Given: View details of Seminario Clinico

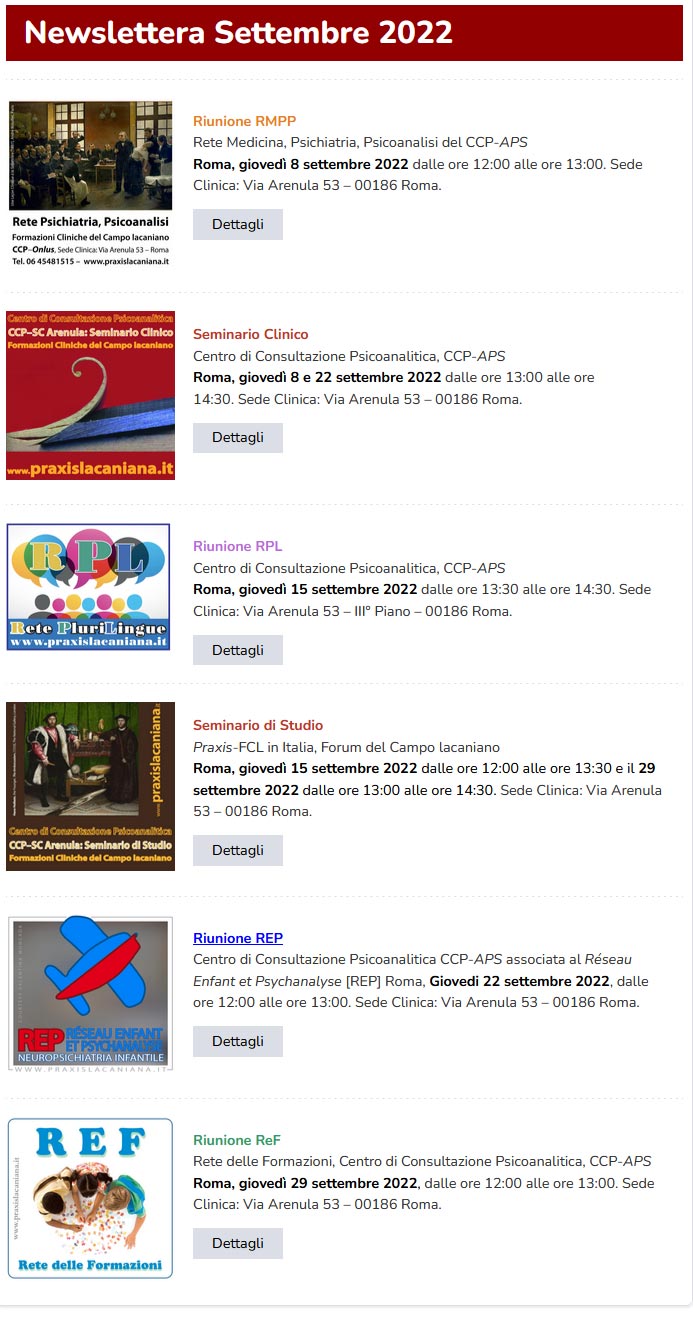Looking at the screenshot, I should click(x=238, y=437).
